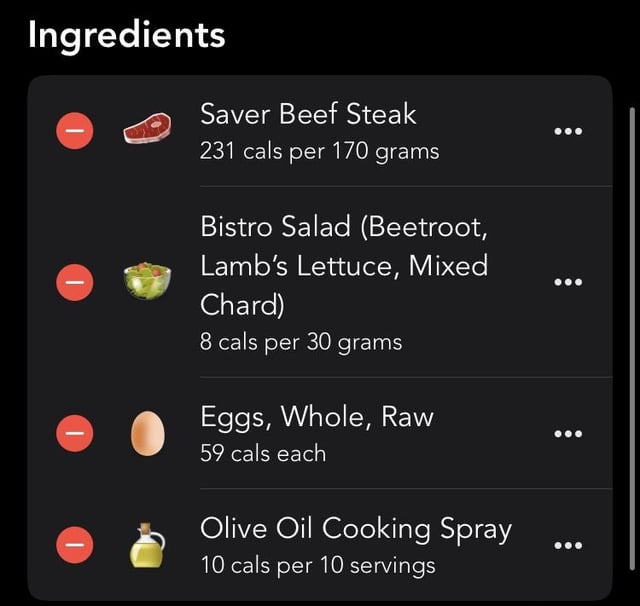Remove Bistro Salad from ingredients
This screenshot has width=640, height=606.
74,282
